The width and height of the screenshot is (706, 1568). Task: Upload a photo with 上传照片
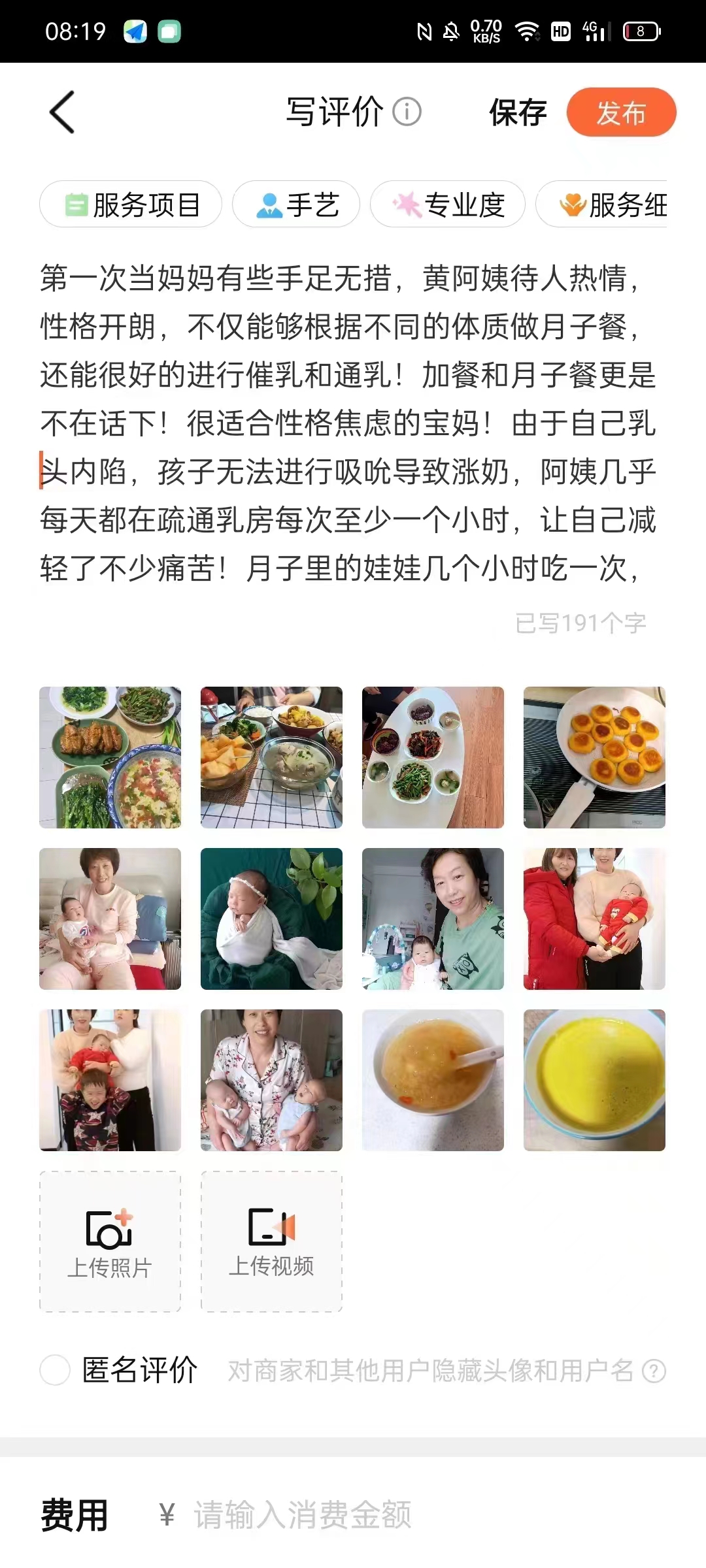point(110,1241)
